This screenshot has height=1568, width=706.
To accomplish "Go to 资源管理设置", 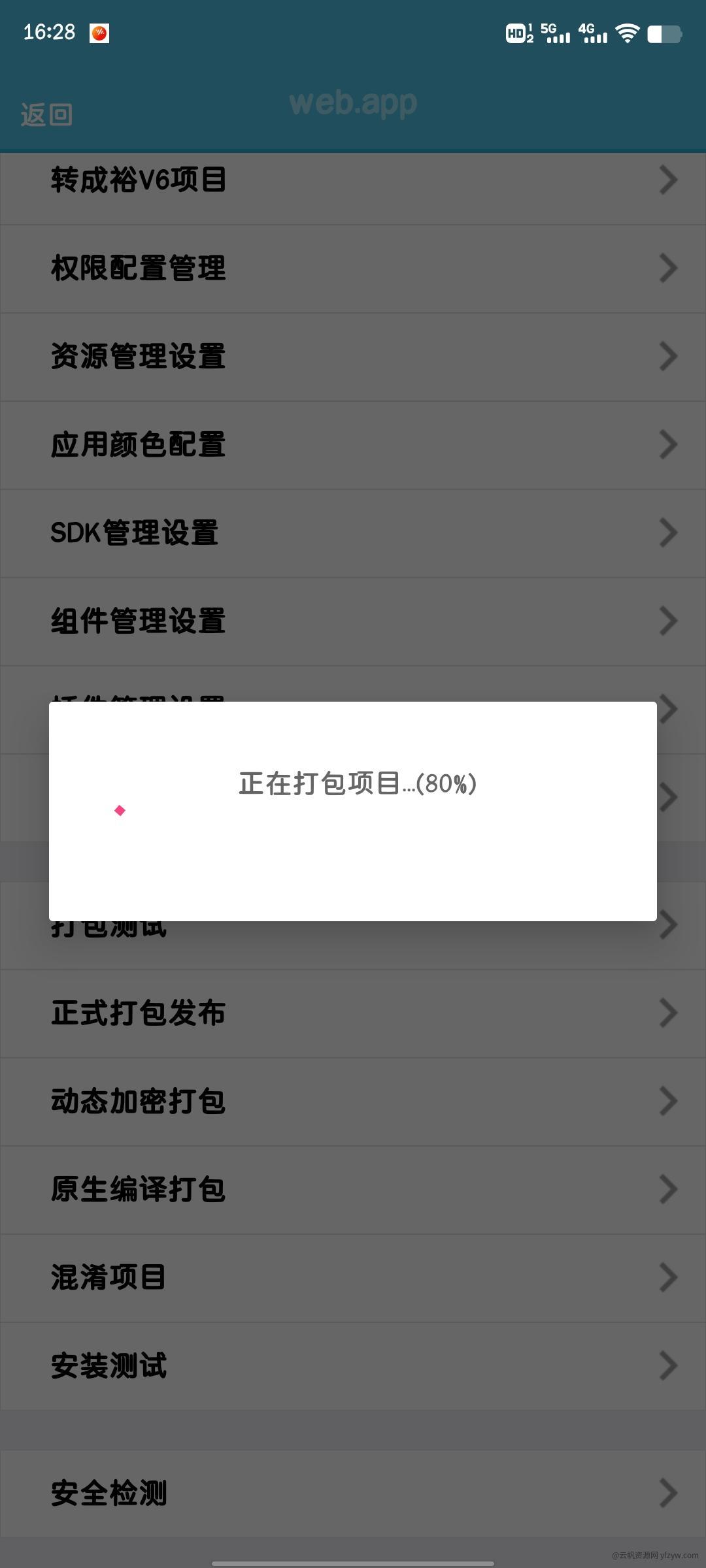I will point(353,357).
